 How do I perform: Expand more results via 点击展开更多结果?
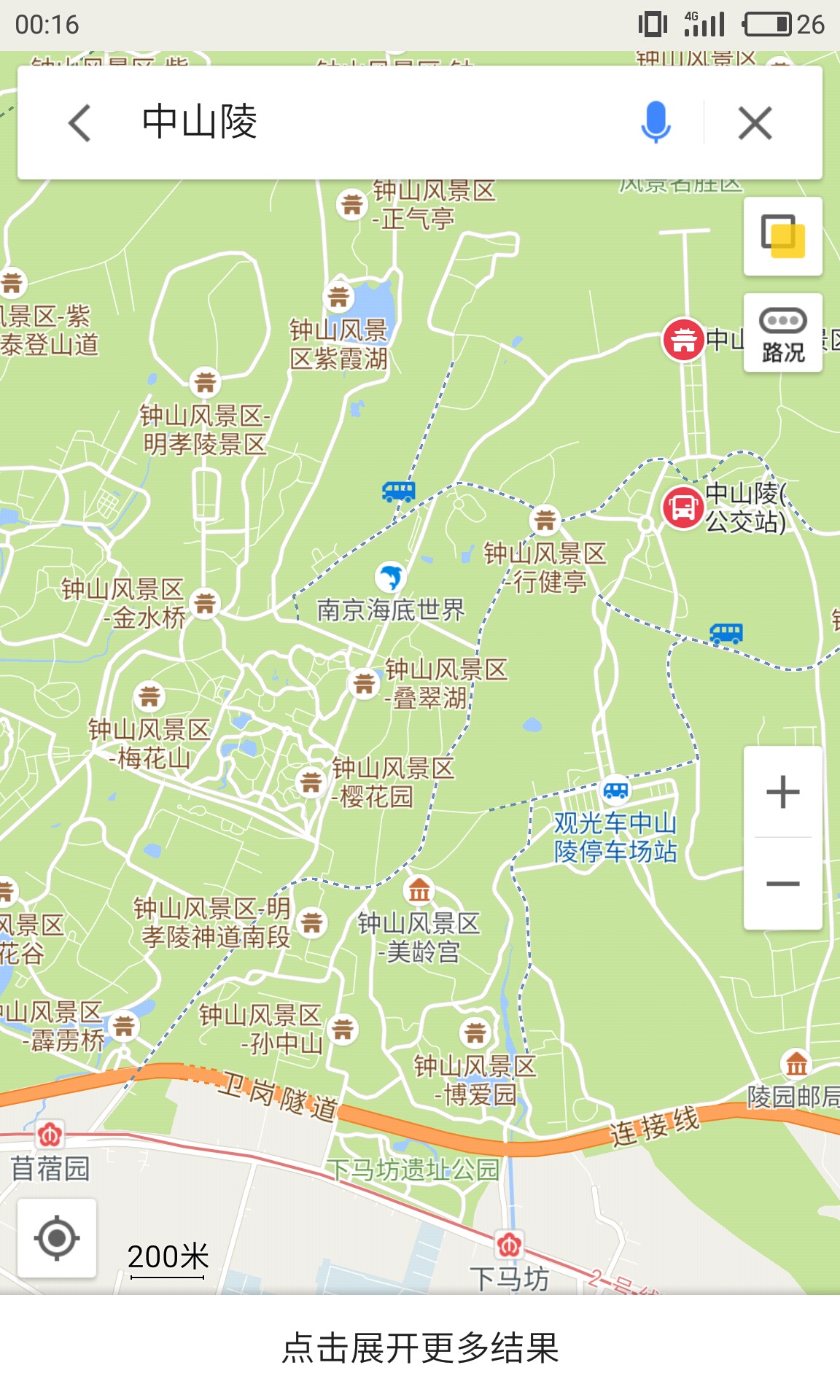(x=420, y=1347)
